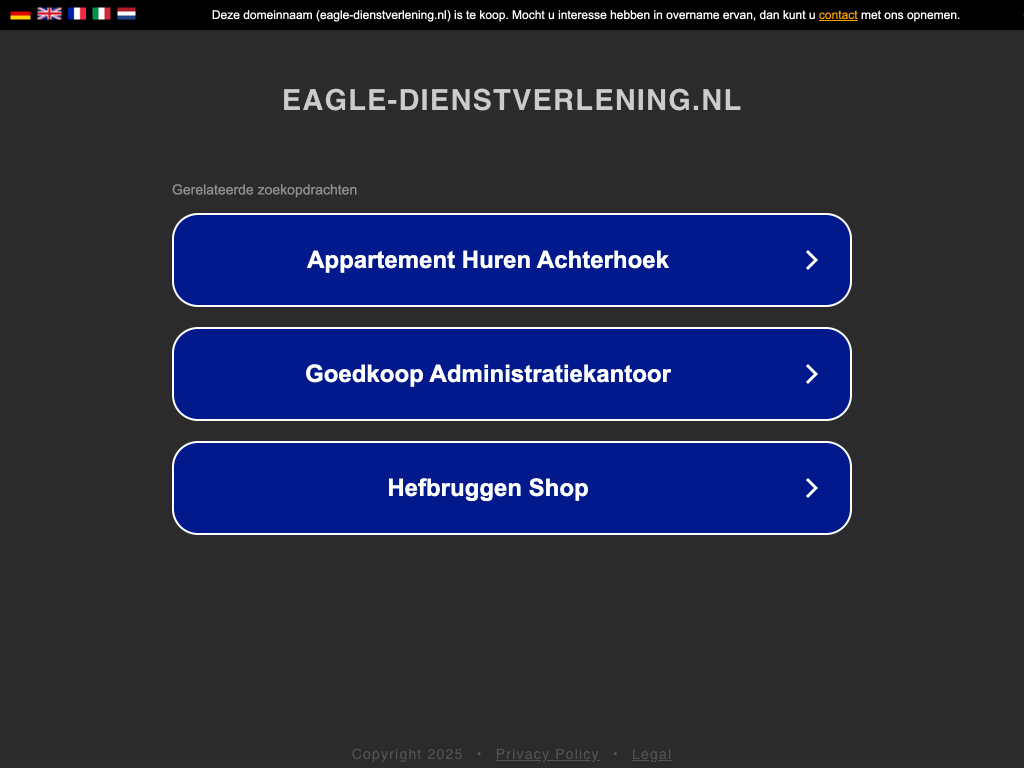1024x768 pixels.
Task: Open Appartement Huren Achterhoek search
Action: [x=512, y=260]
